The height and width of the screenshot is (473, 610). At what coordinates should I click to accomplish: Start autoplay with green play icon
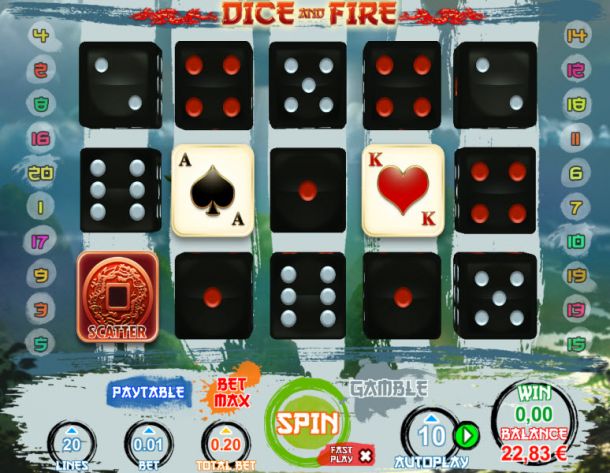click(x=463, y=437)
